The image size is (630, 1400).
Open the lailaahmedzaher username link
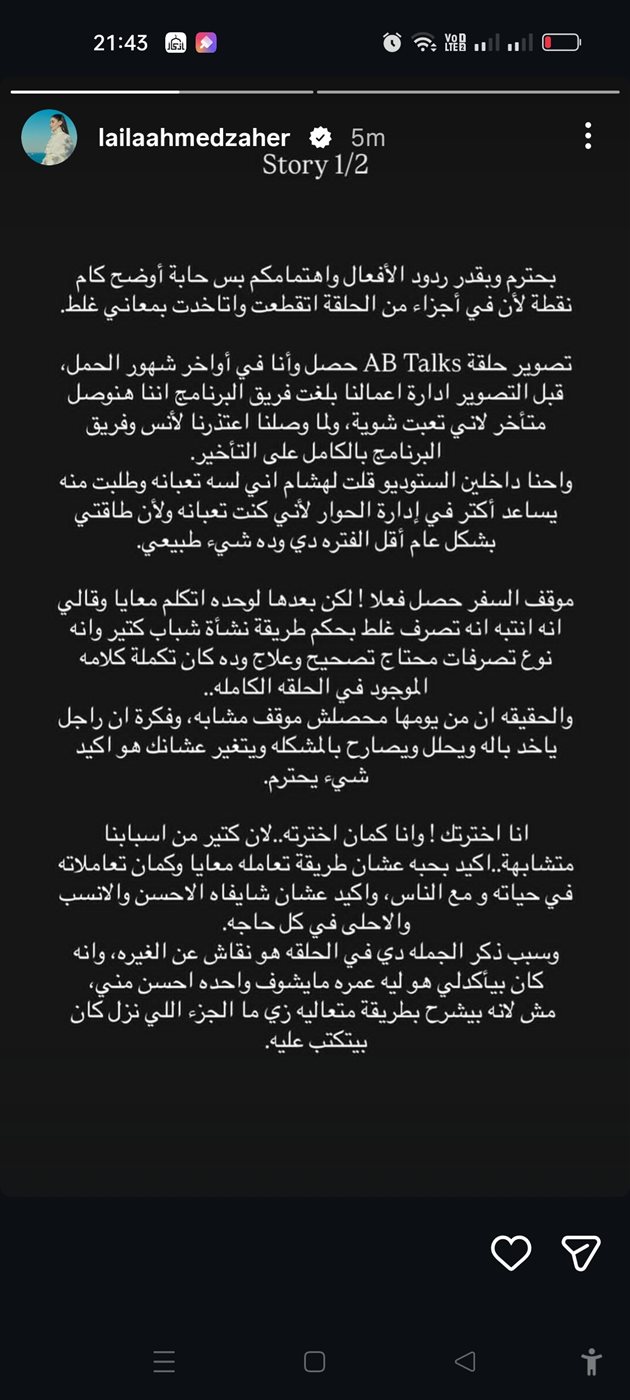pos(194,137)
